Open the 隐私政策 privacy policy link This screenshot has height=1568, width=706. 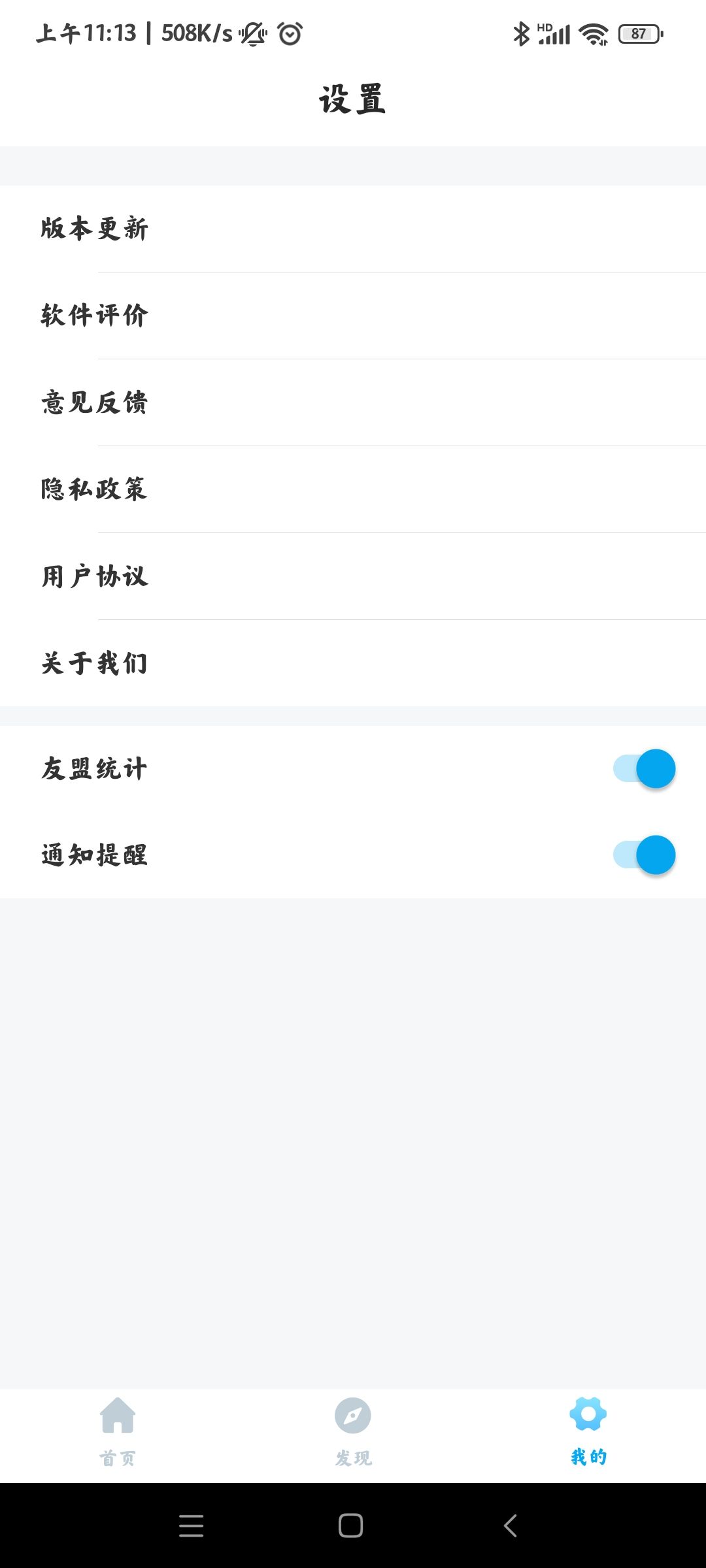pos(93,489)
